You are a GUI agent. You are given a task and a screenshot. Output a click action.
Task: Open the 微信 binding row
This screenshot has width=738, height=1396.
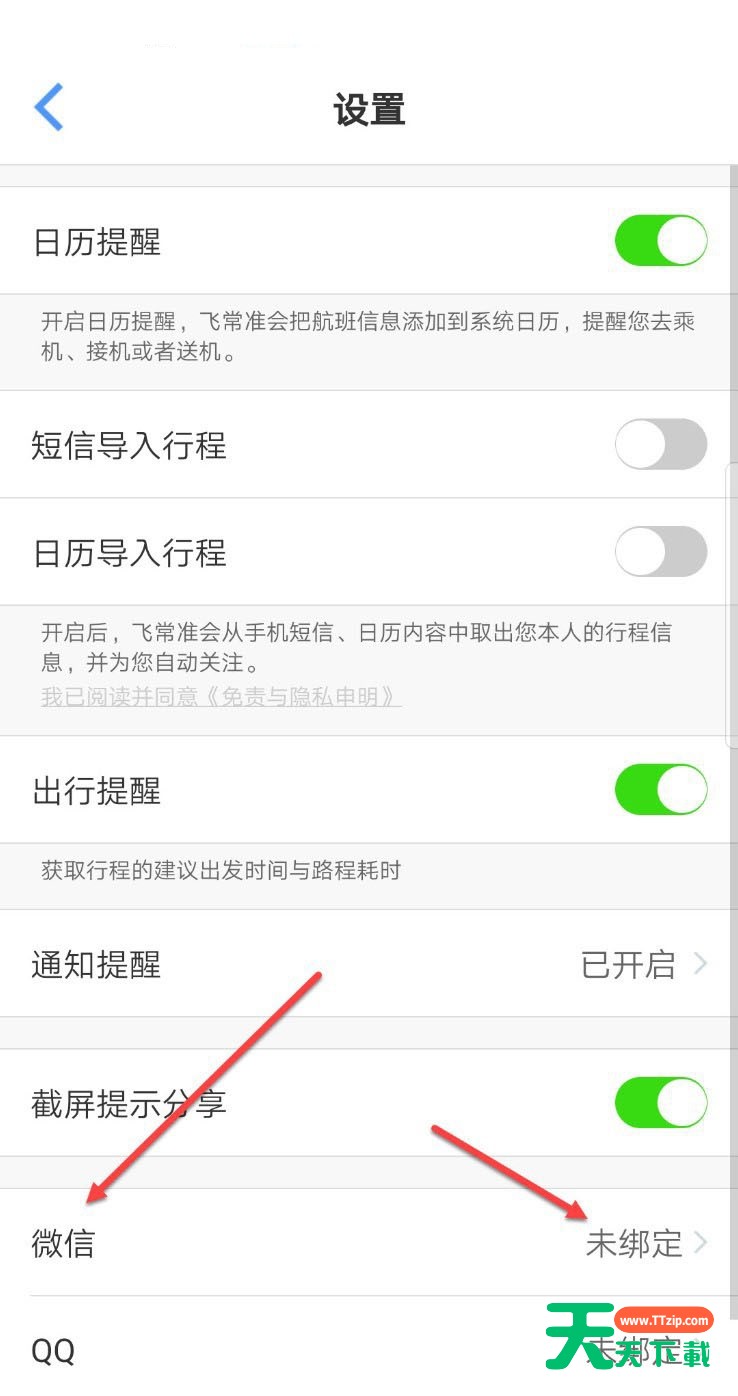tap(368, 1243)
